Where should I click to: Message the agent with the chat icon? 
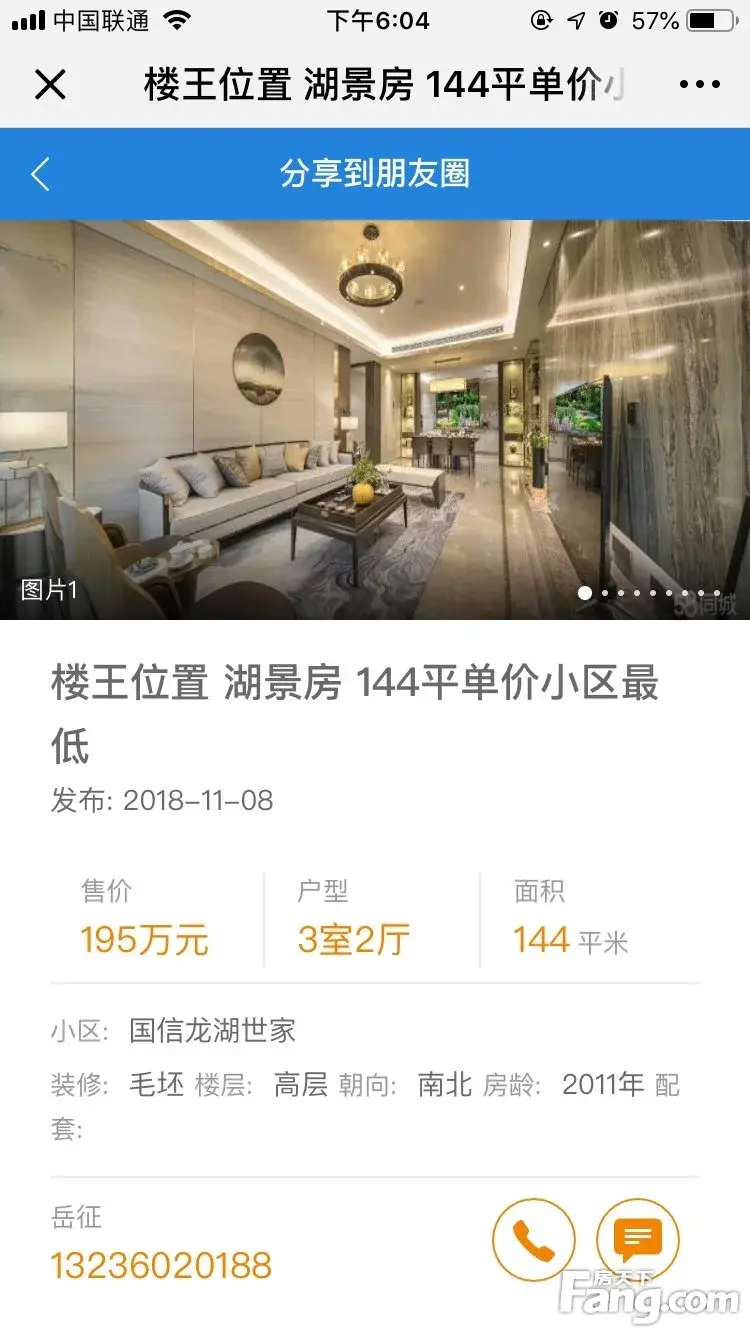pyautogui.click(x=637, y=1240)
